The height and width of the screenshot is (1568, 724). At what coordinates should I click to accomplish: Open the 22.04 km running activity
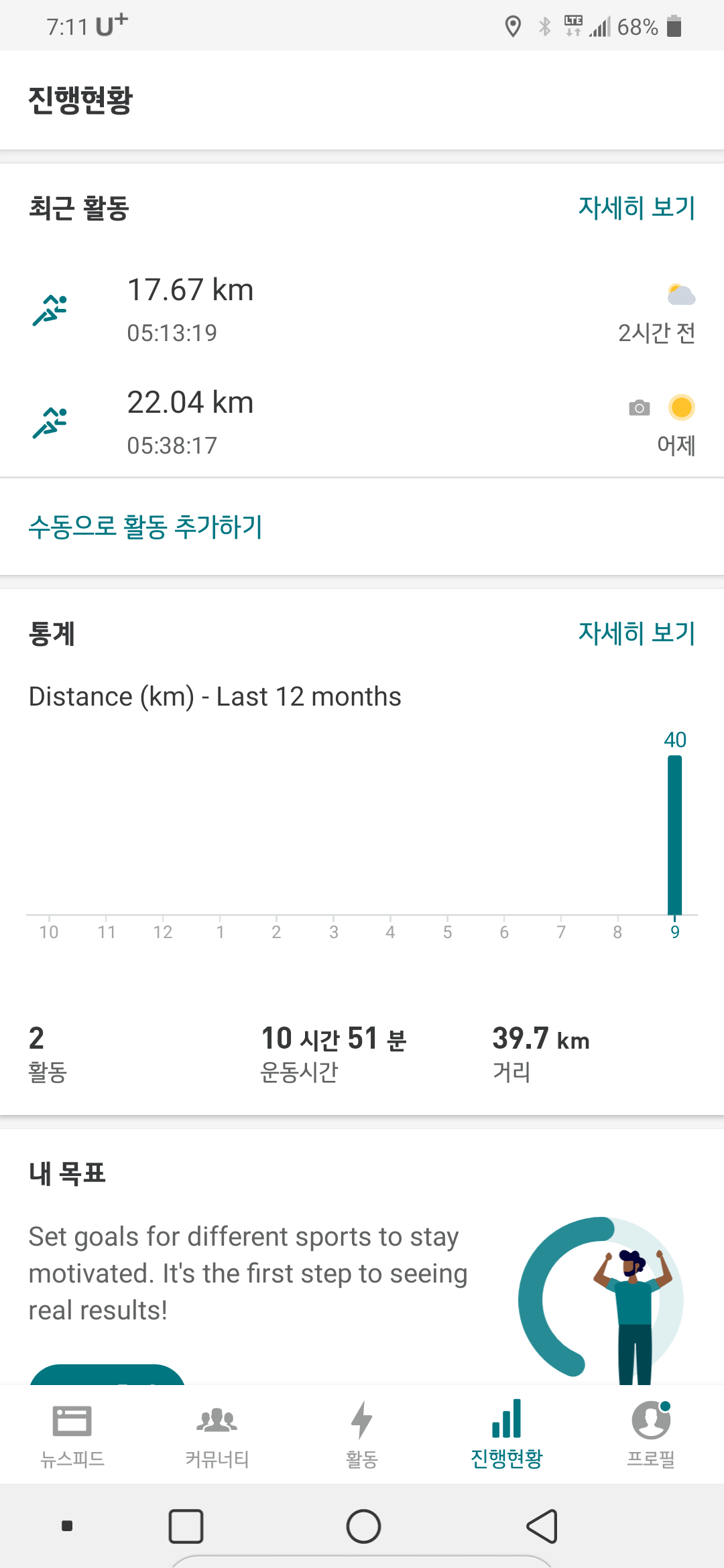tap(362, 422)
